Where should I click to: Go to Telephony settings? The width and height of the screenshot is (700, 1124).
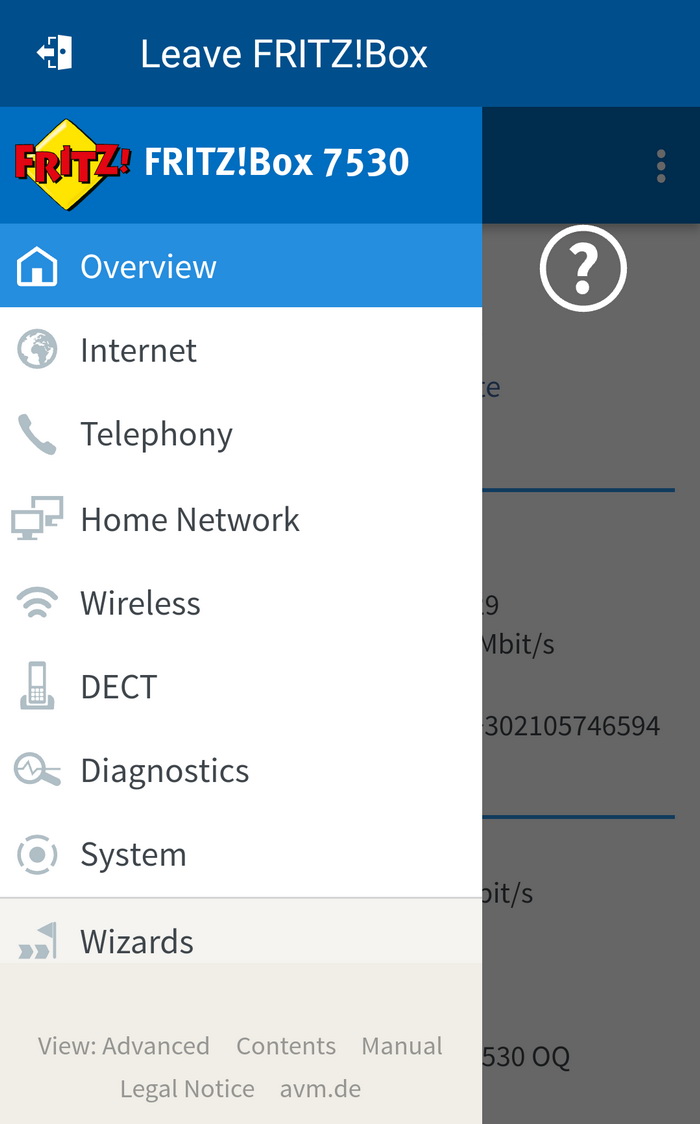241,434
